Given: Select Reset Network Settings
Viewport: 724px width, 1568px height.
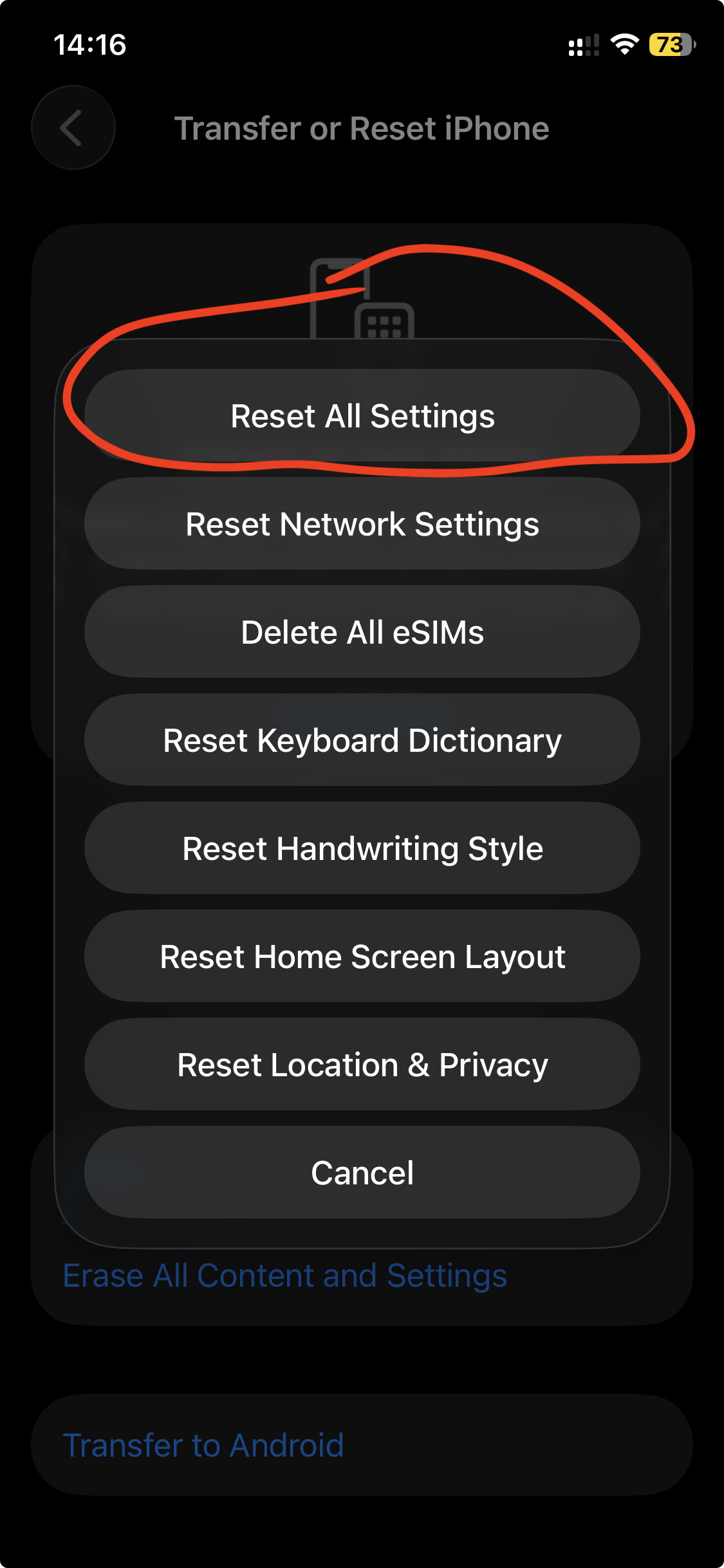Looking at the screenshot, I should tap(362, 524).
